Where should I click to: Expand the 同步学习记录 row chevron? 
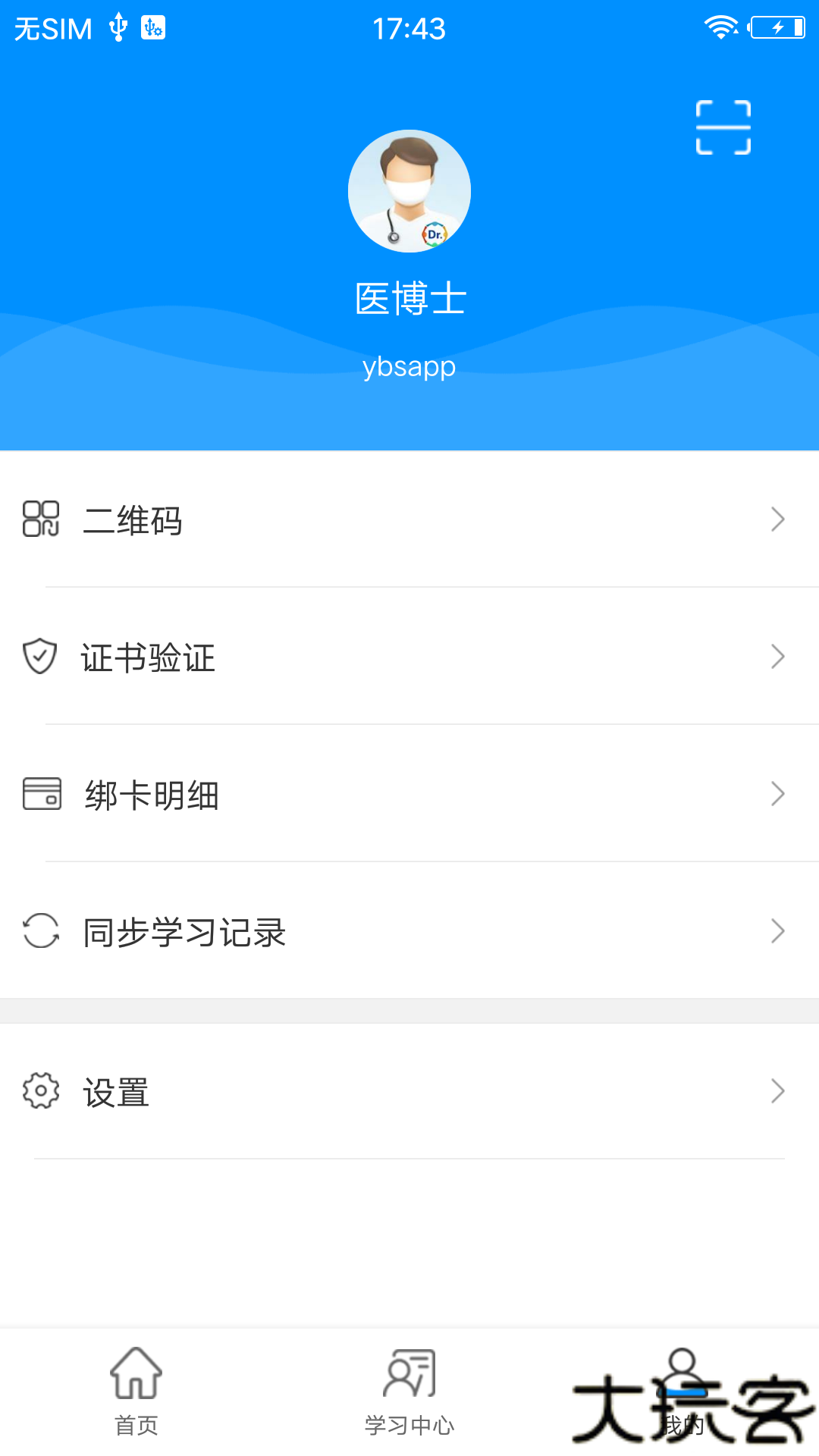click(777, 932)
